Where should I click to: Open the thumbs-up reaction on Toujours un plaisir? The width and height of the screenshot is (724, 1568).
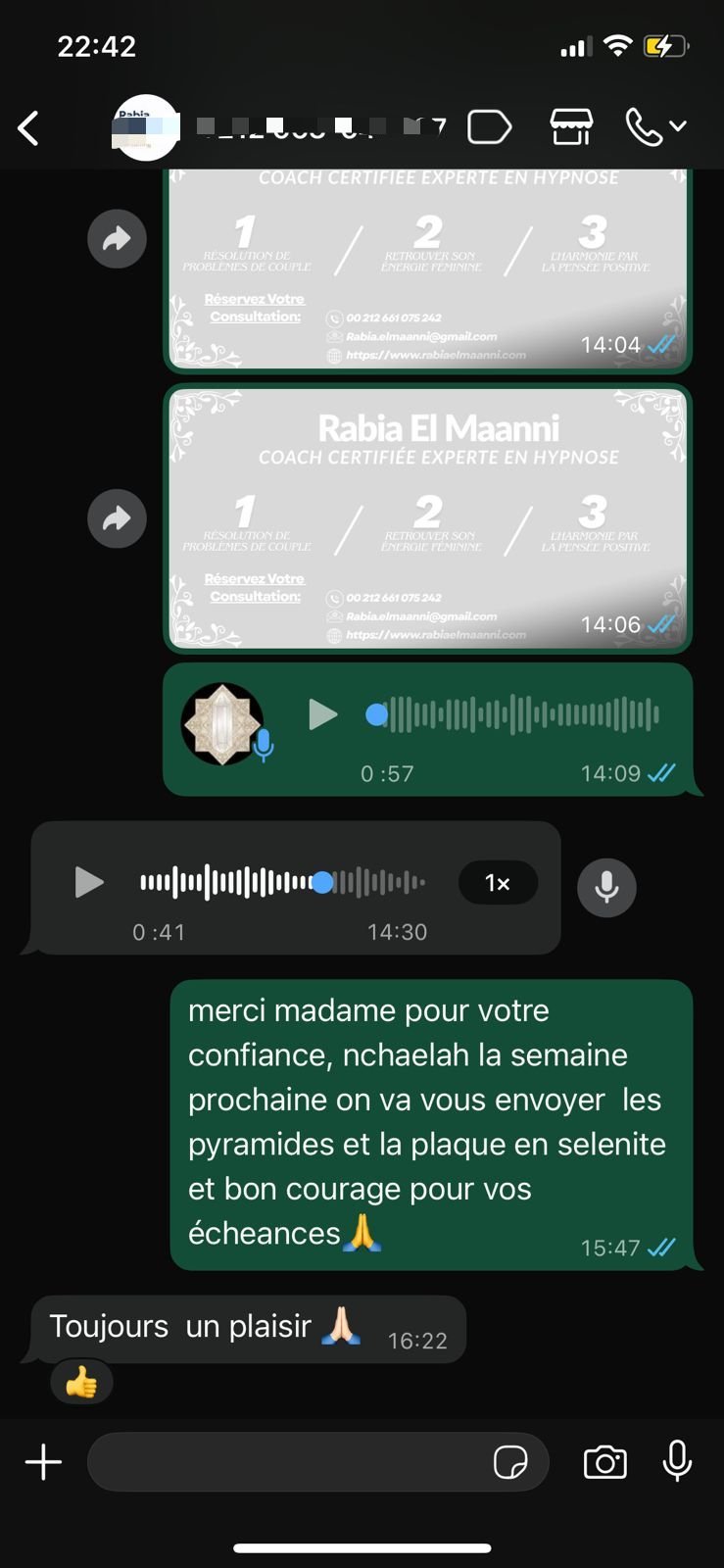tap(81, 1383)
